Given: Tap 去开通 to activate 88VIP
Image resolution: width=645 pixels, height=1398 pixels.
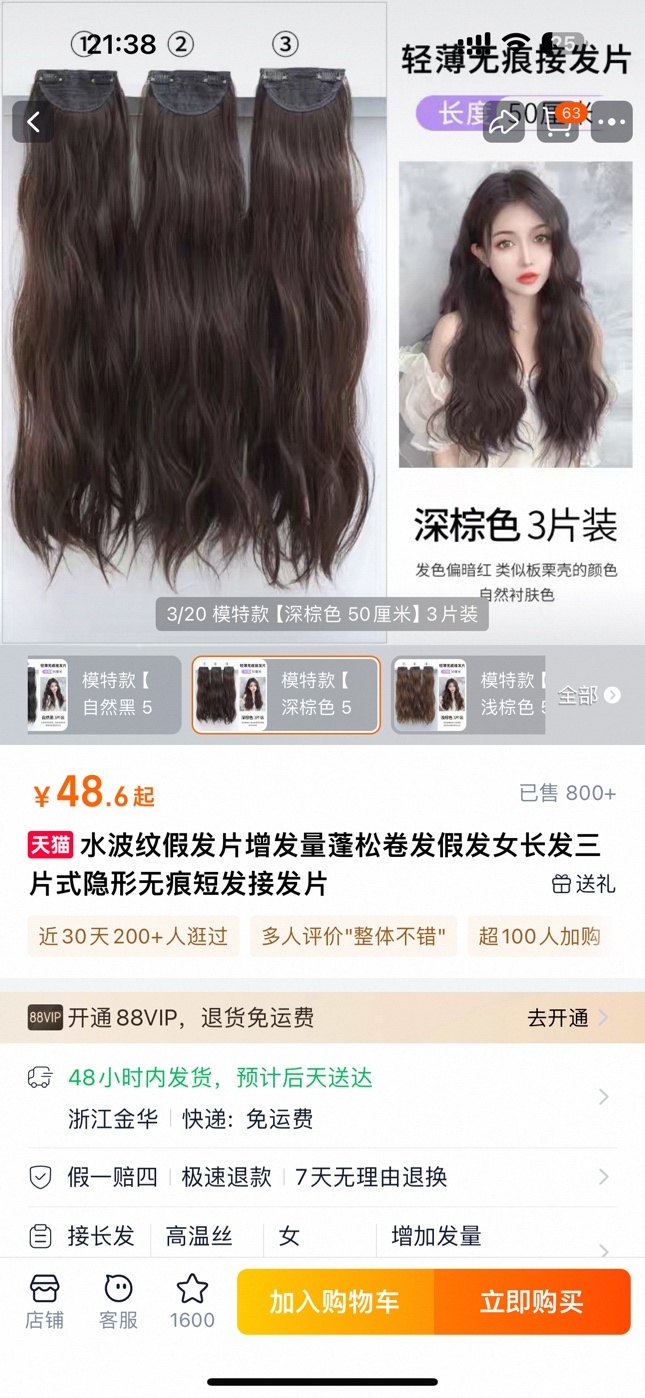Looking at the screenshot, I should tap(567, 1018).
